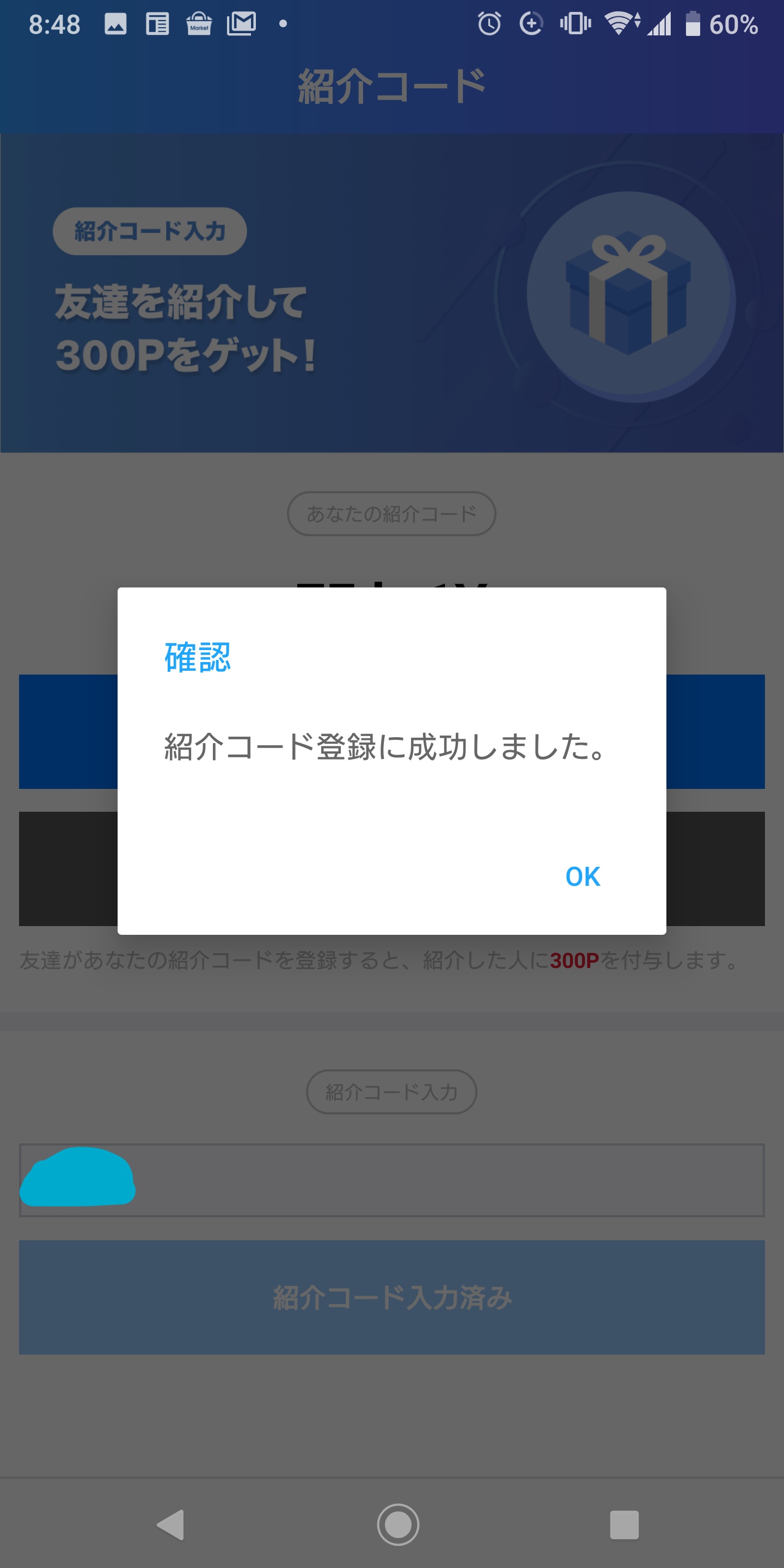Open the recent apps view

(624, 1525)
